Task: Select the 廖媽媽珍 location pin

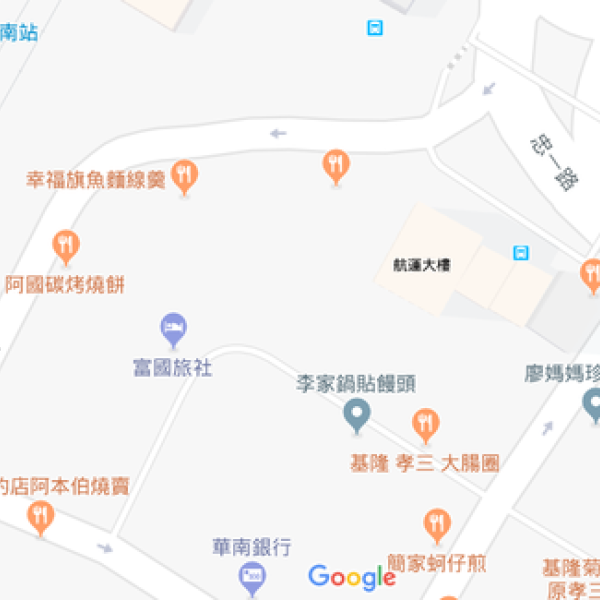Action: 592,403
